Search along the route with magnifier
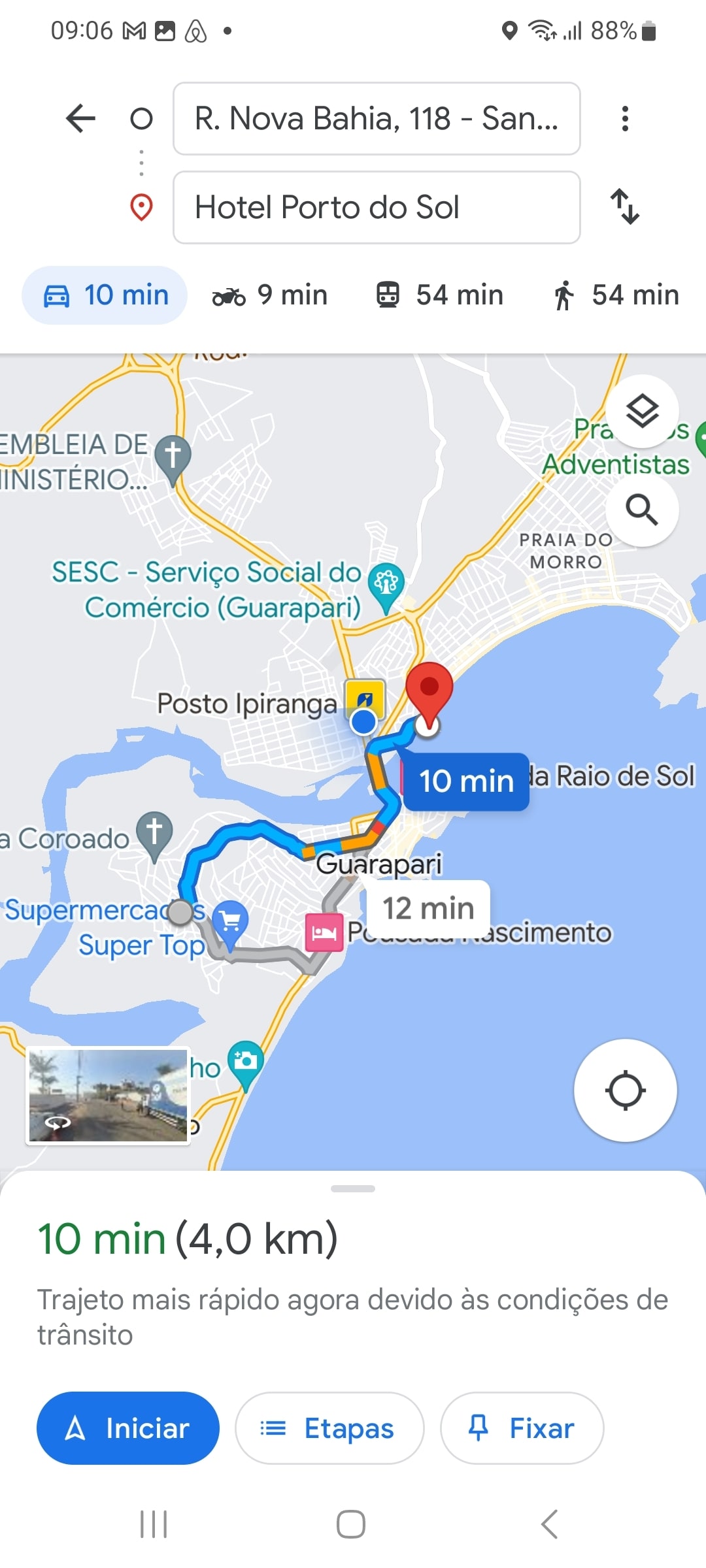Viewport: 706px width, 1568px height. pos(642,510)
